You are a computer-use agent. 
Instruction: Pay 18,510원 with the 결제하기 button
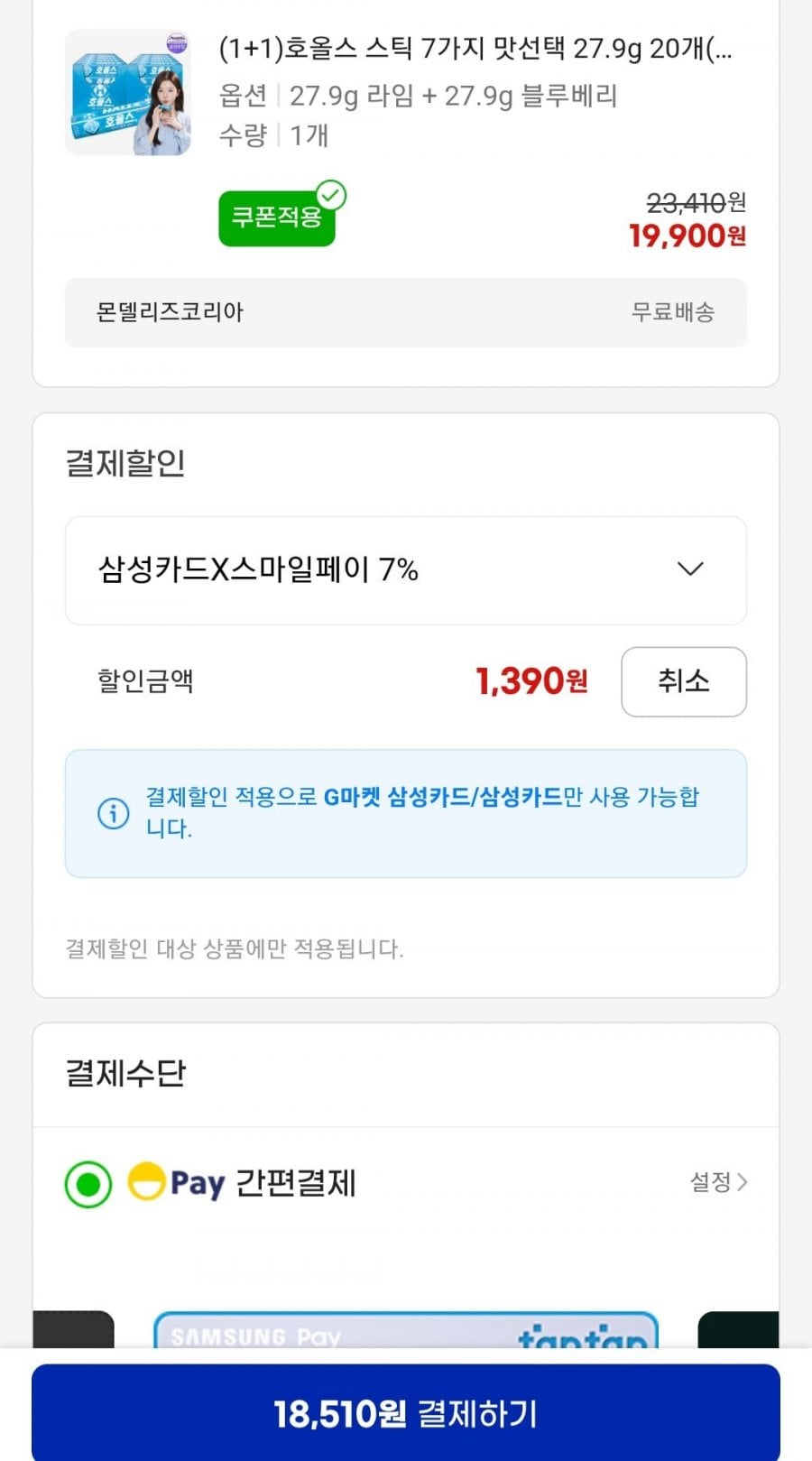[x=406, y=1412]
